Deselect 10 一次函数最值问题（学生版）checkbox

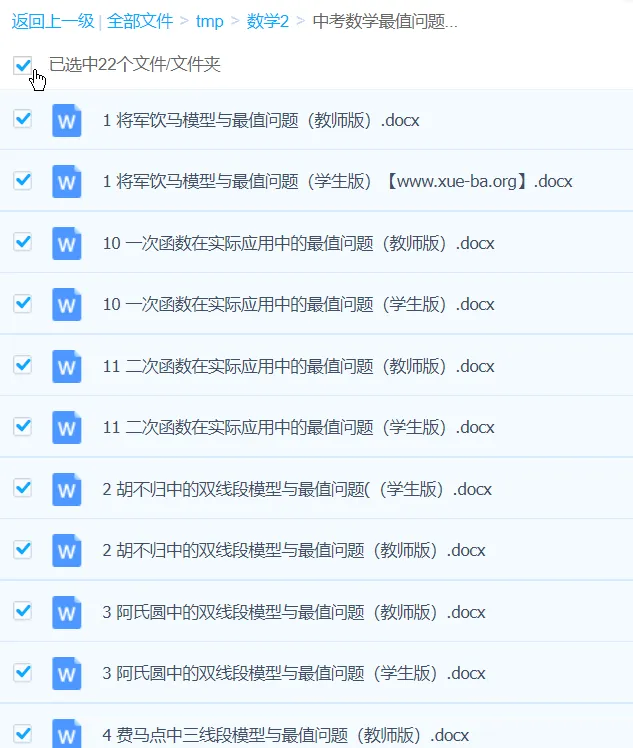pyautogui.click(x=23, y=303)
